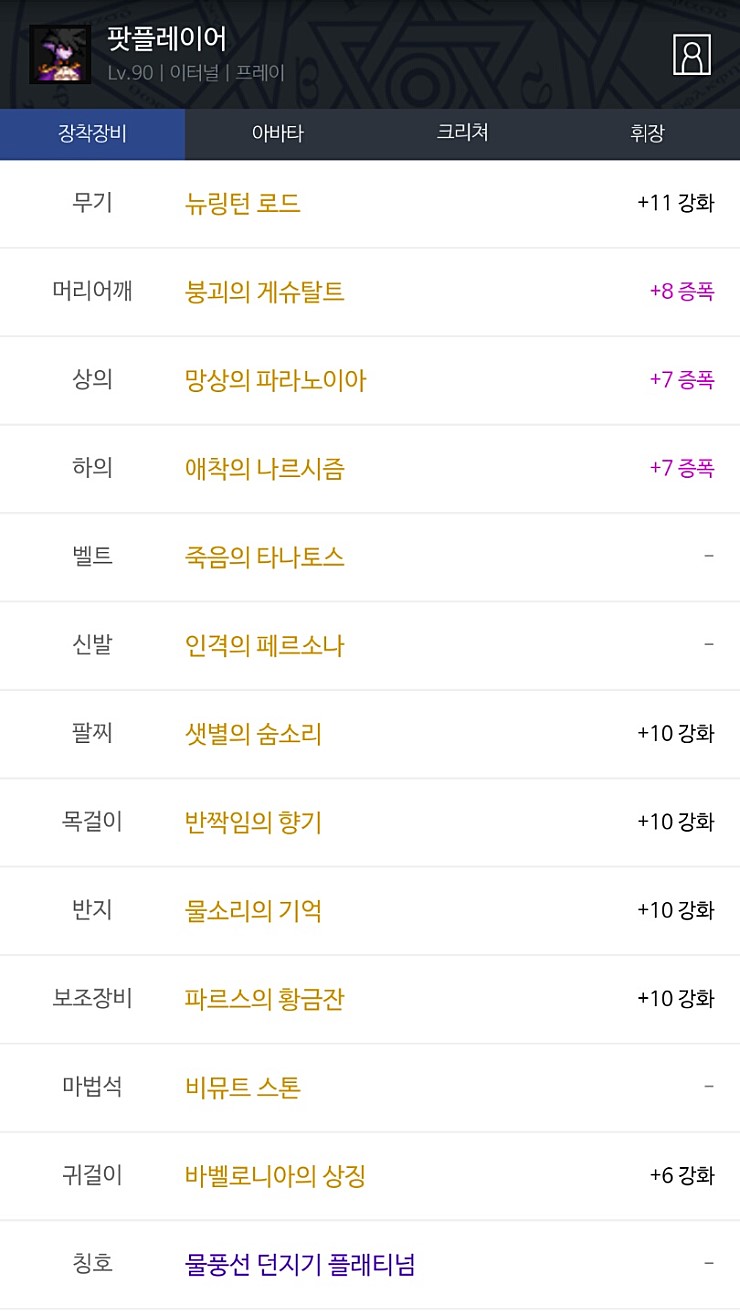This screenshot has width=740, height=1316.
Task: Select the 장착장비 tab
Action: coord(92,134)
